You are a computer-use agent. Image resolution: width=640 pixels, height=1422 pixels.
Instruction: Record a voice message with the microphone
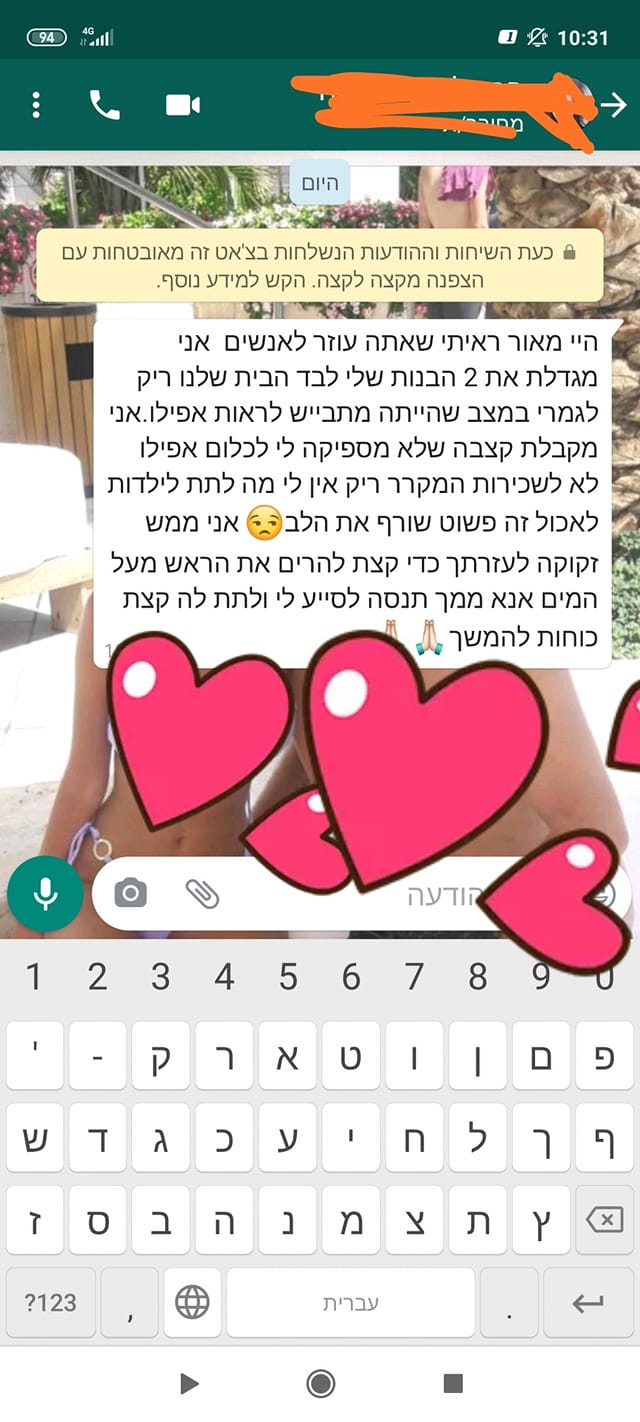[45, 893]
